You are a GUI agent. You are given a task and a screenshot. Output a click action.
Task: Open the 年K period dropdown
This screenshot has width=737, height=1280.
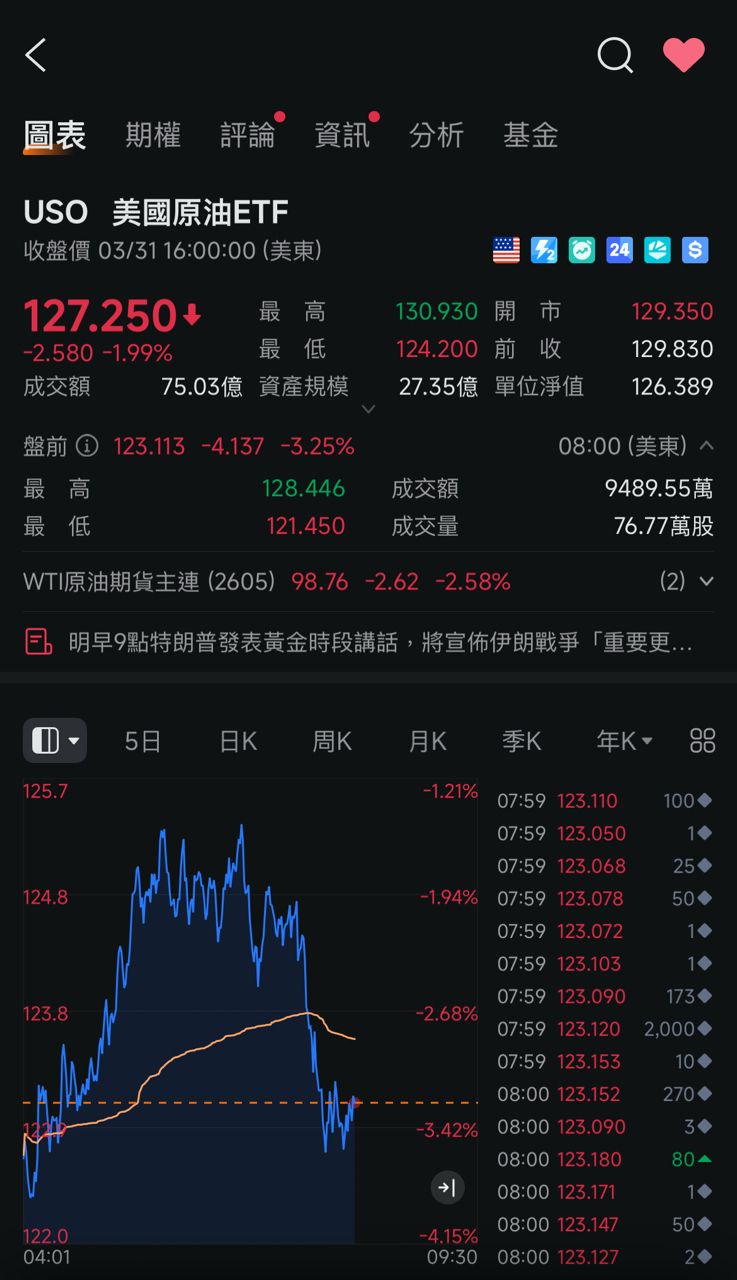[624, 741]
